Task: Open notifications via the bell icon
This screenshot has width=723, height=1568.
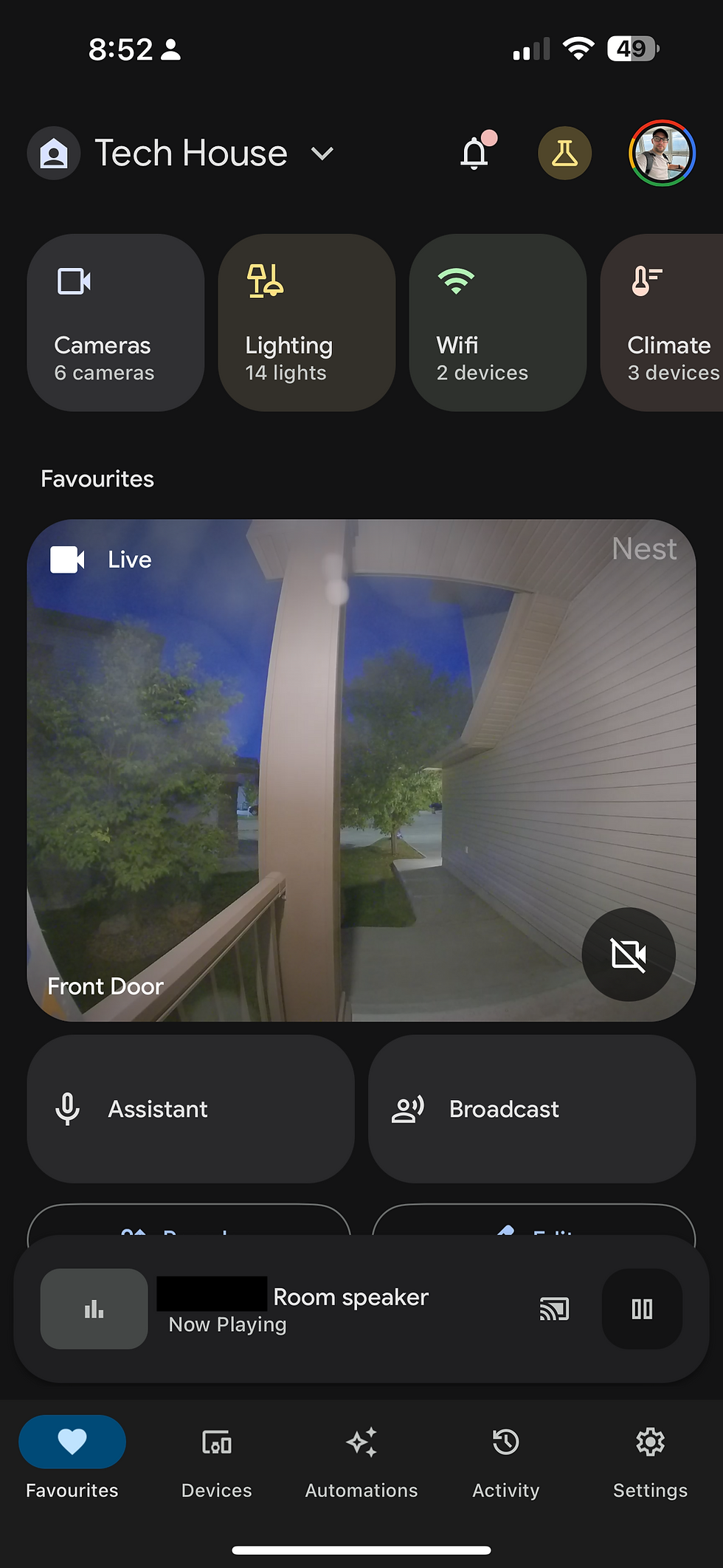Action: coord(475,153)
